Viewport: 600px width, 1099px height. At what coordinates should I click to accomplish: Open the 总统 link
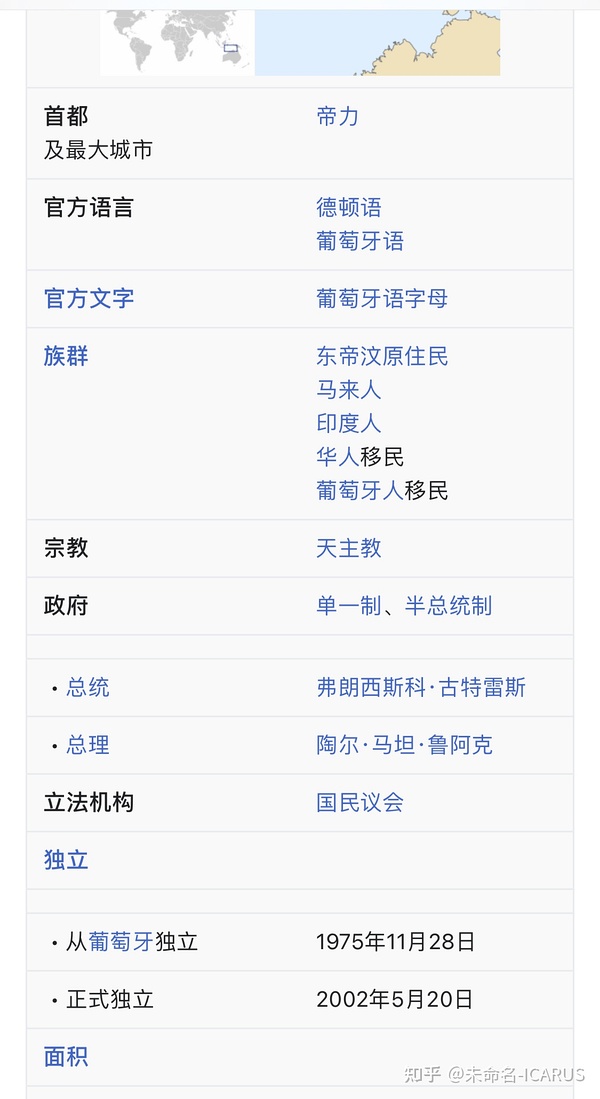click(88, 688)
